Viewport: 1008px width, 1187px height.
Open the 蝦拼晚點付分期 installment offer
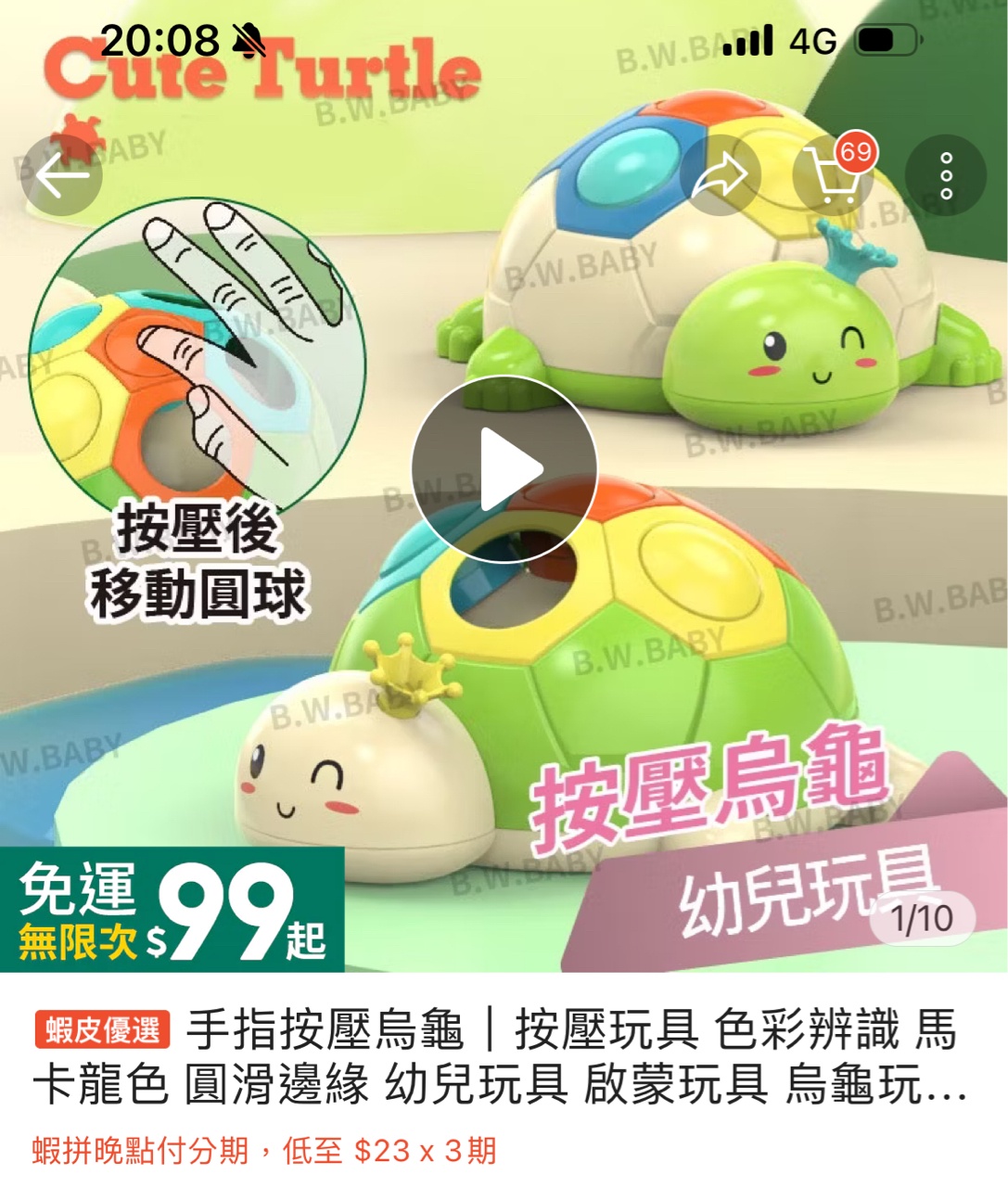[x=264, y=1151]
